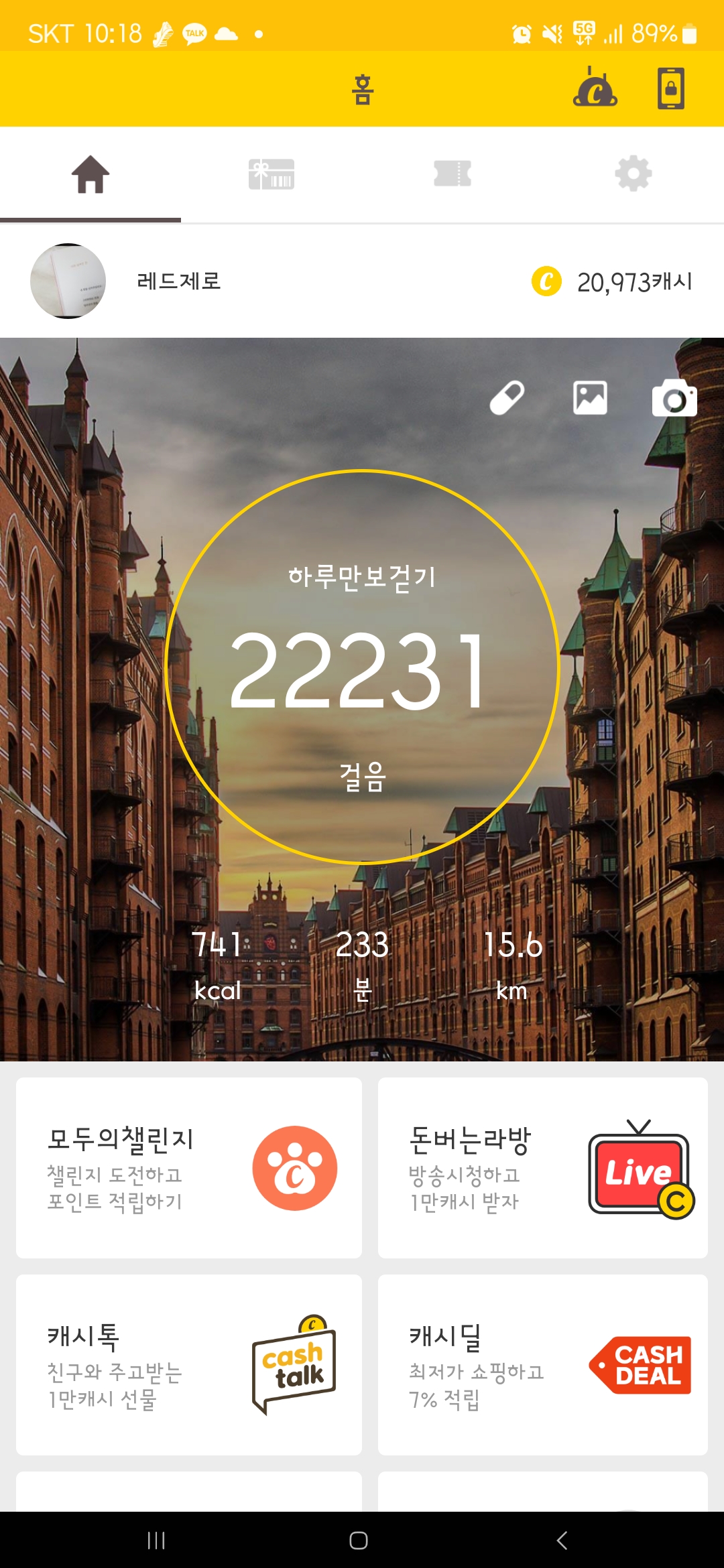This screenshot has width=724, height=1568.
Task: Open the settings gear tab
Action: point(633,174)
